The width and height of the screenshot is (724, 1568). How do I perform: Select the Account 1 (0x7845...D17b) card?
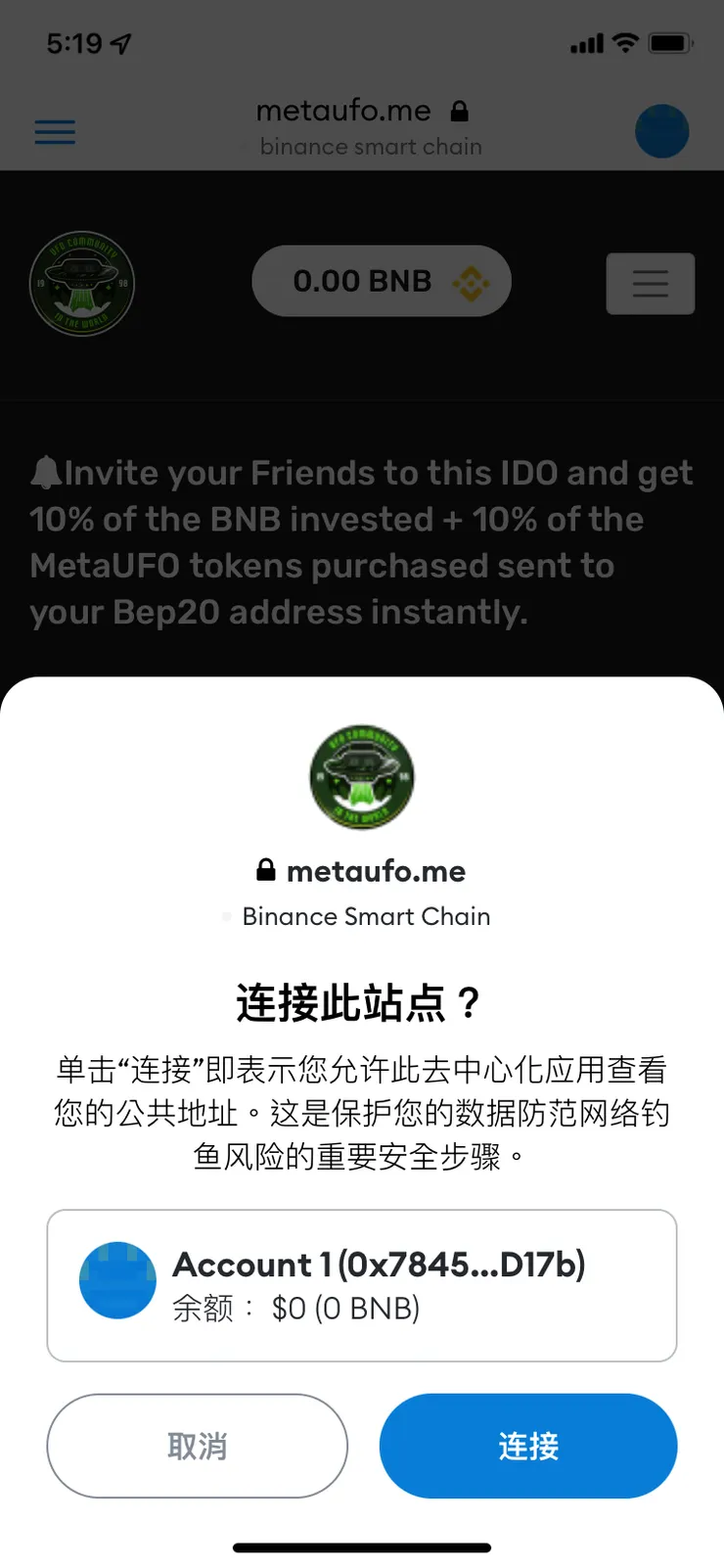[x=361, y=1284]
